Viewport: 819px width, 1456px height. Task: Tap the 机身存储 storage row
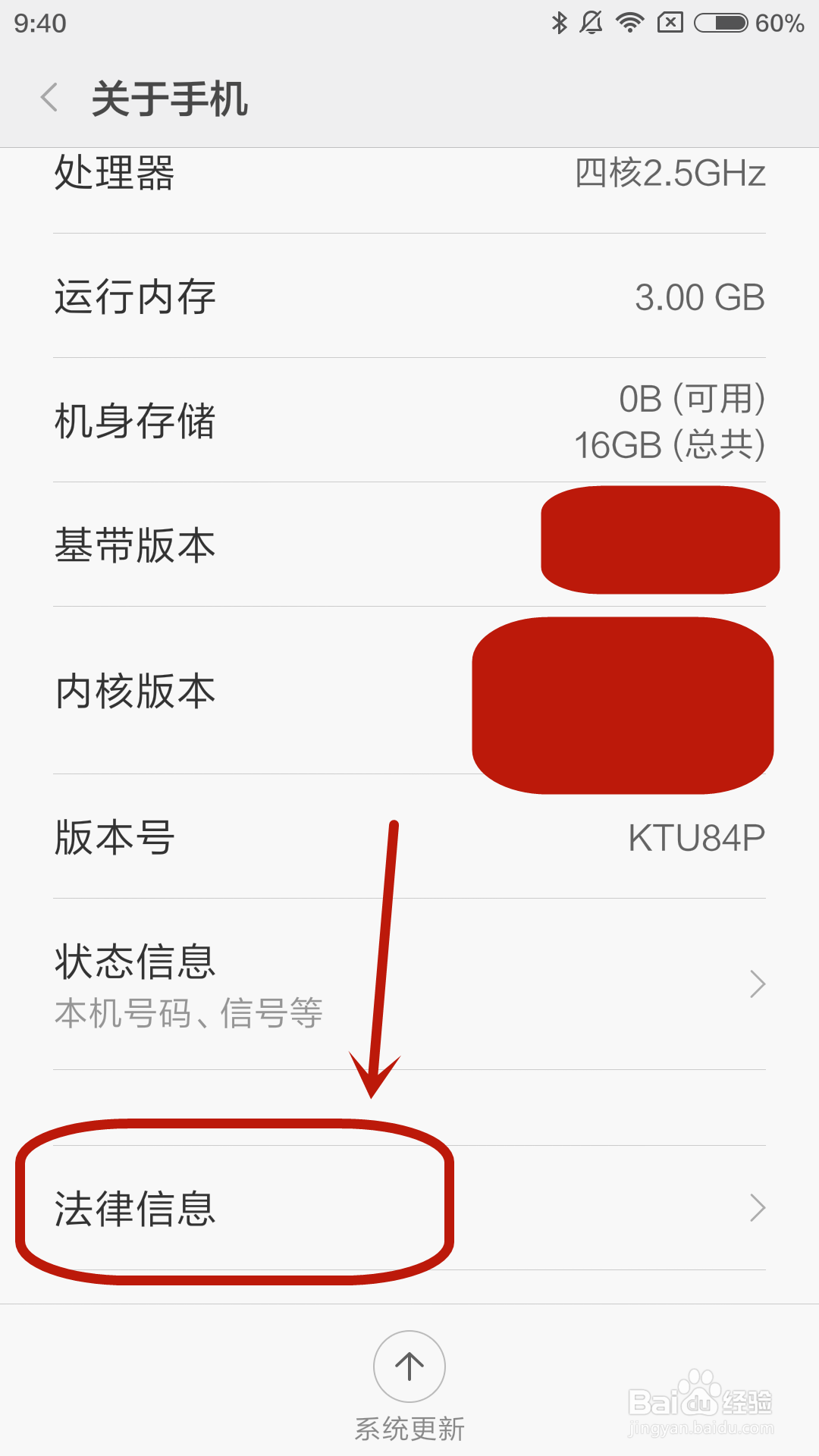point(409,425)
